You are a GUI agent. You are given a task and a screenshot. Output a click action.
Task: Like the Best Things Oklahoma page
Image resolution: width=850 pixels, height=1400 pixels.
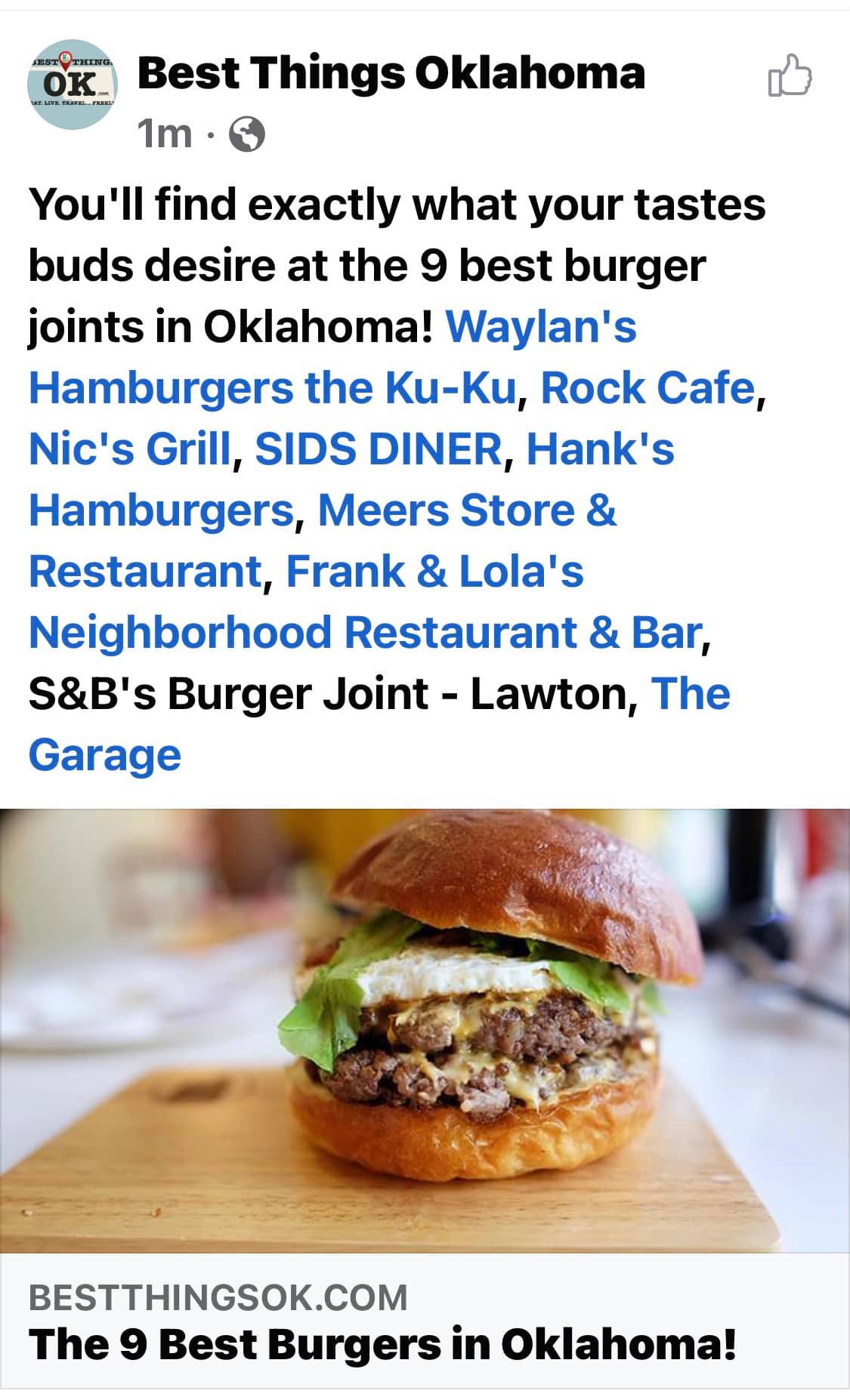point(790,76)
